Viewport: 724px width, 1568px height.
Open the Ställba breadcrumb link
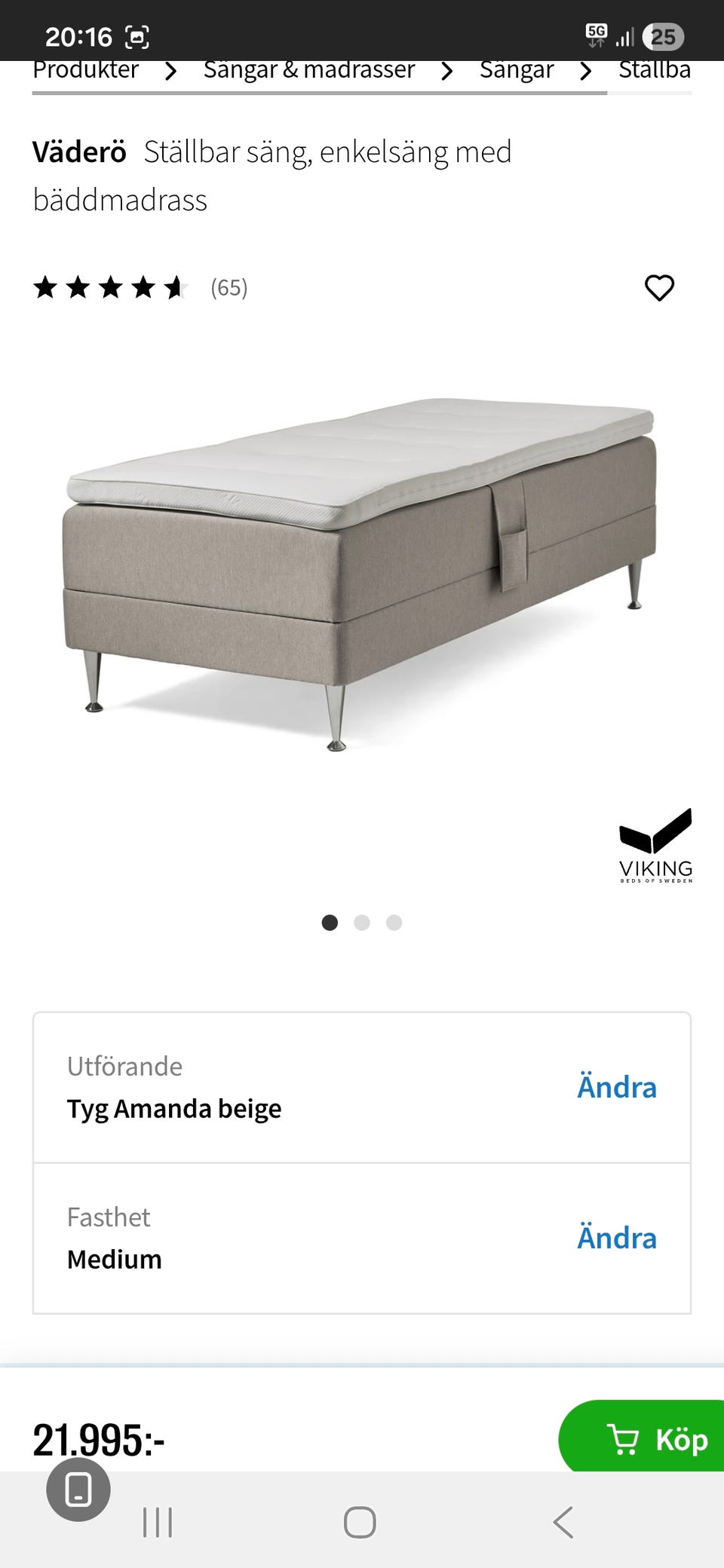(654, 70)
